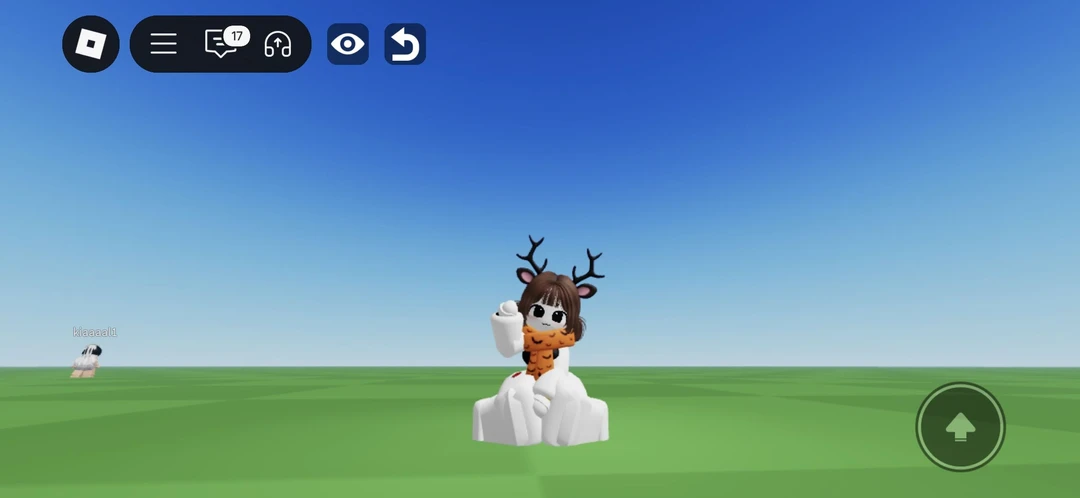
Task: Tap the headphones voice icon
Action: (278, 44)
